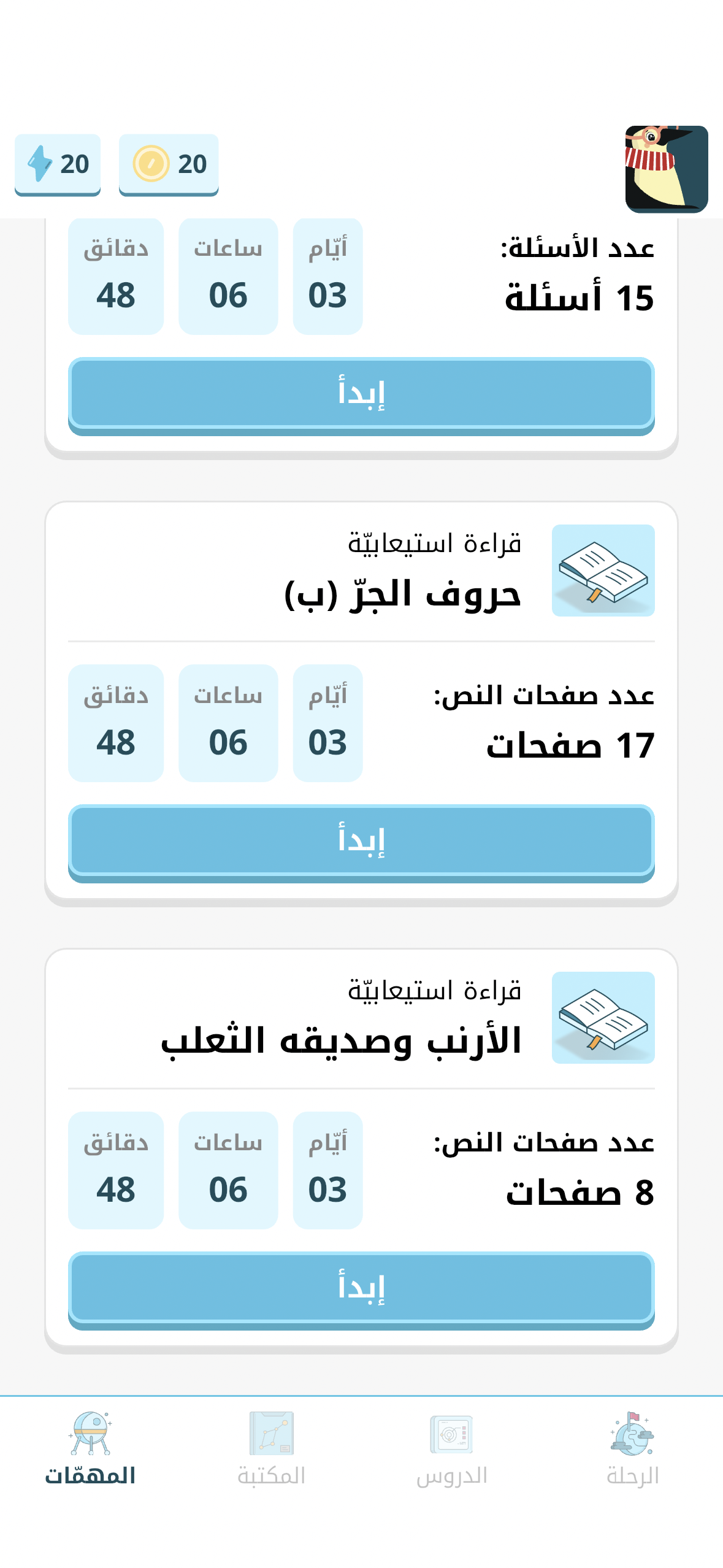
Task: Go to the الدروس tab
Action: coord(452,1449)
